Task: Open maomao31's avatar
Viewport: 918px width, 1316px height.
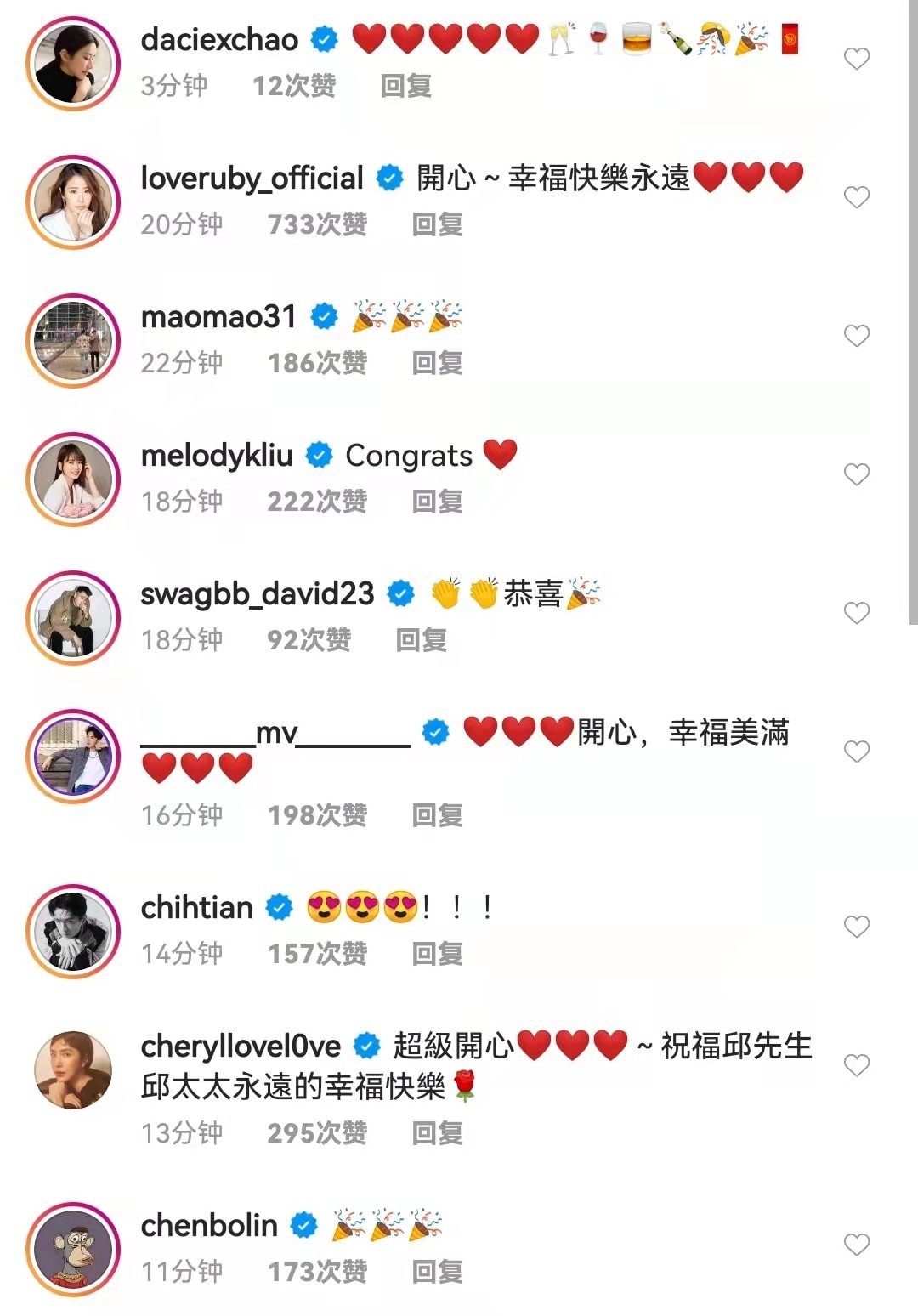Action: 74,340
